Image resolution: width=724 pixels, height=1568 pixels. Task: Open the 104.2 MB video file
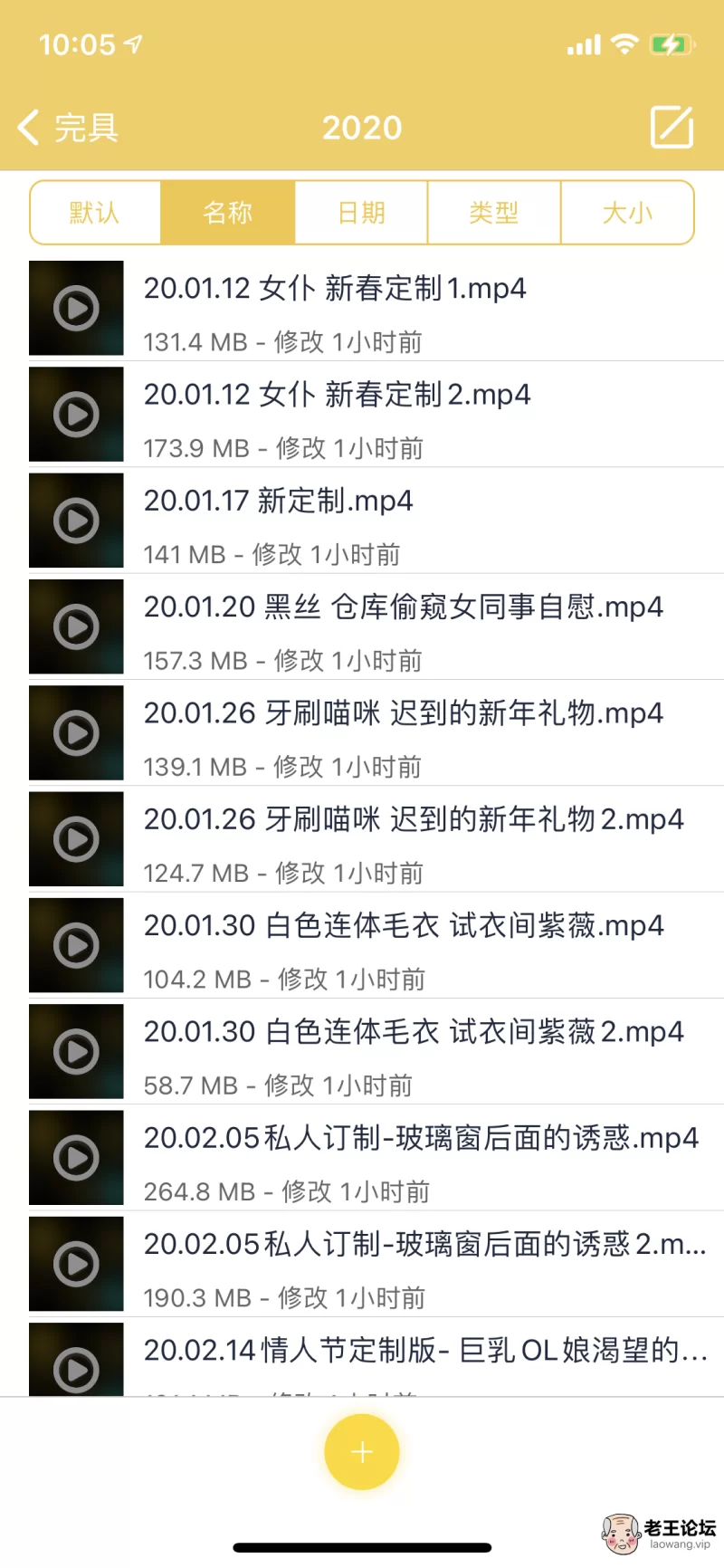point(376,946)
